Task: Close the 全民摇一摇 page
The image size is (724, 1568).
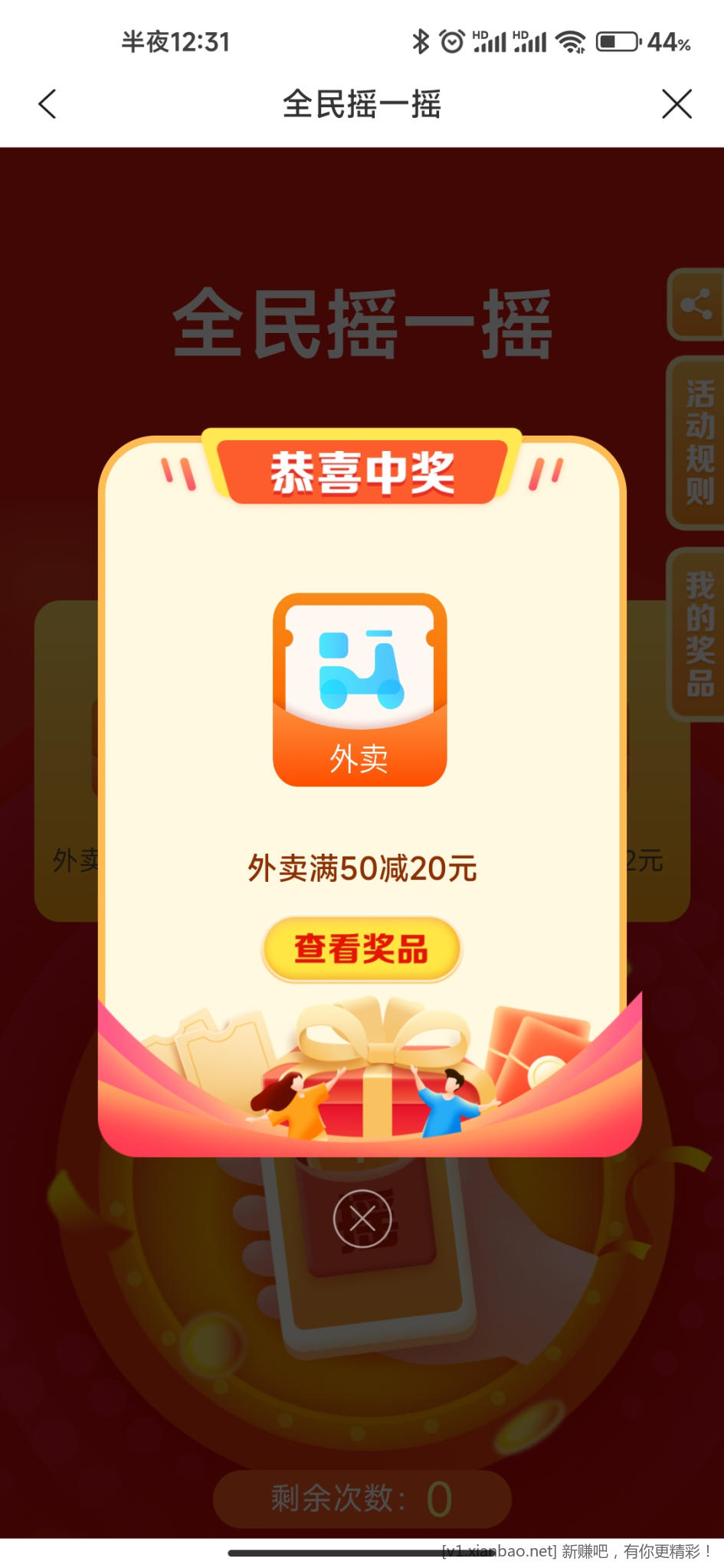Action: point(676,104)
